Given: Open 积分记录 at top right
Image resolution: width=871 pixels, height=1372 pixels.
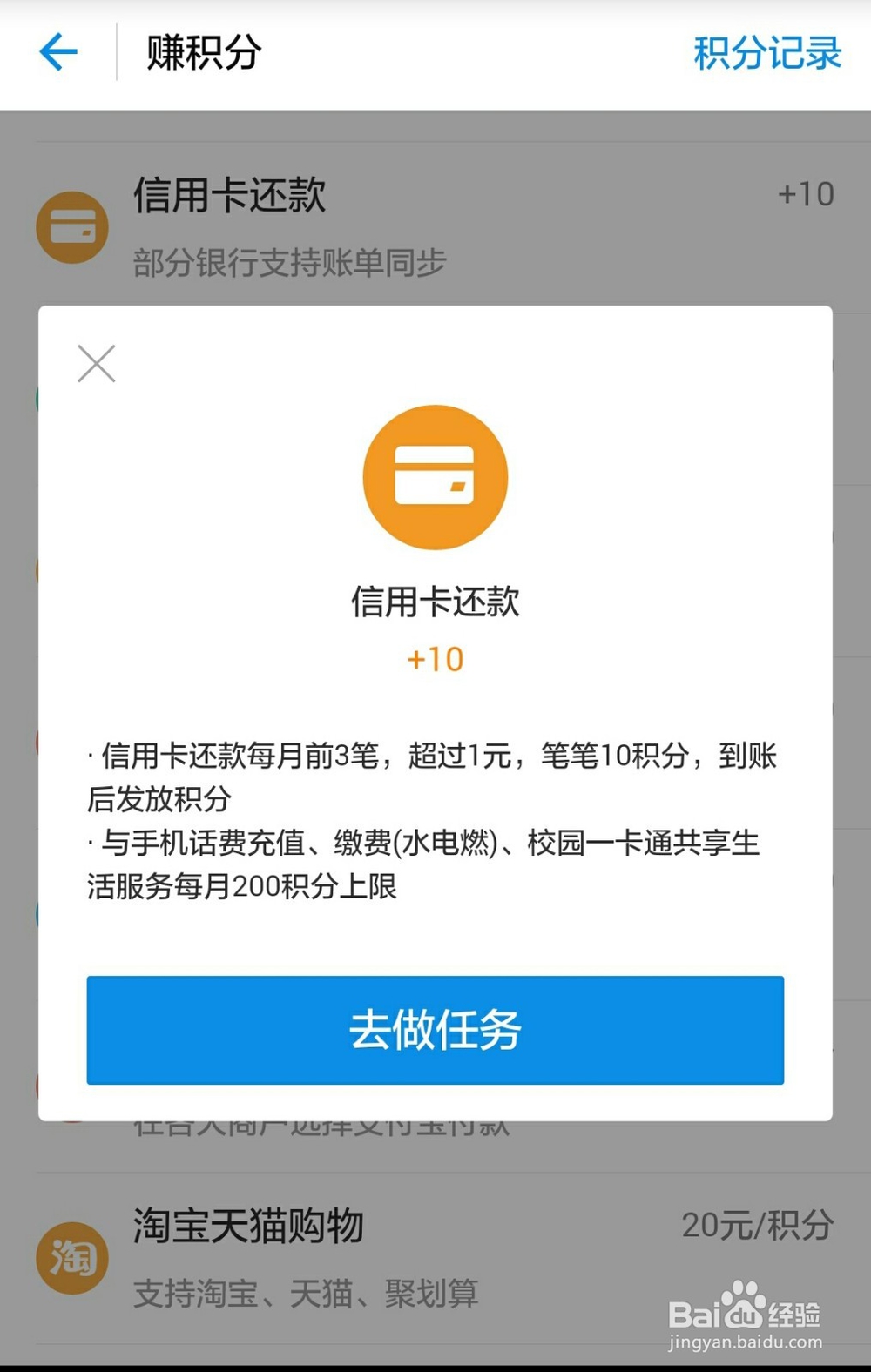Looking at the screenshot, I should (x=767, y=52).
